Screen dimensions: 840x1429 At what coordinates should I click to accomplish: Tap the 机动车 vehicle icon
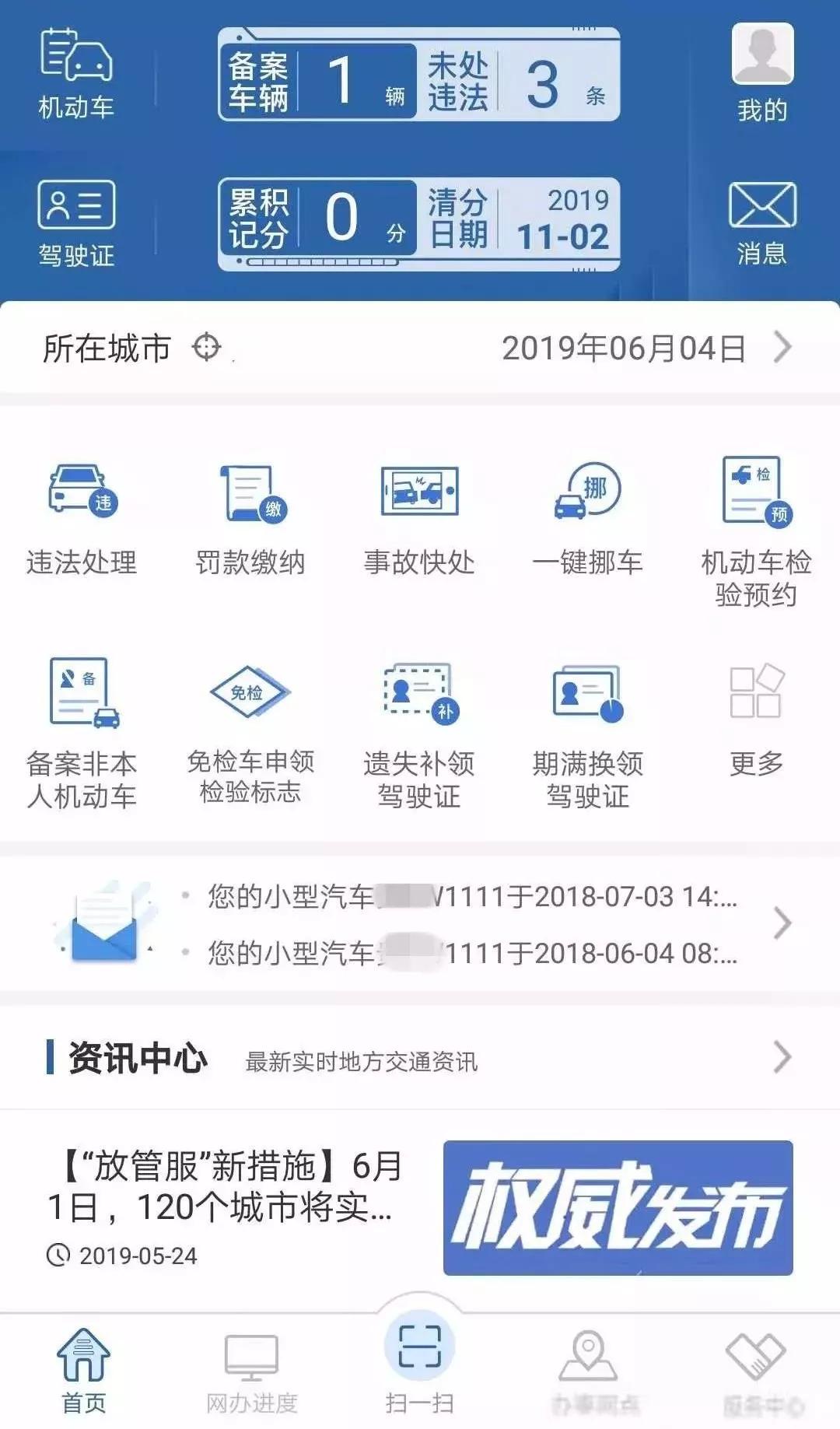point(75,74)
